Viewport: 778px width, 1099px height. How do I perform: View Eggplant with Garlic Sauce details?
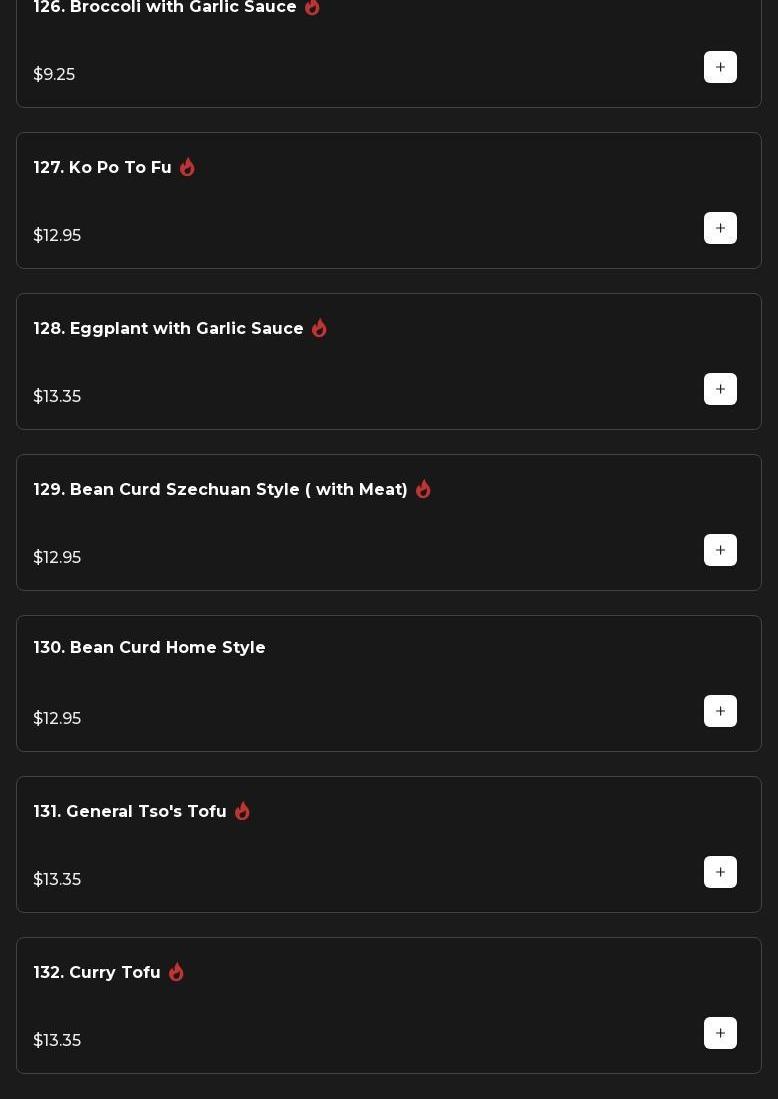coord(168,329)
